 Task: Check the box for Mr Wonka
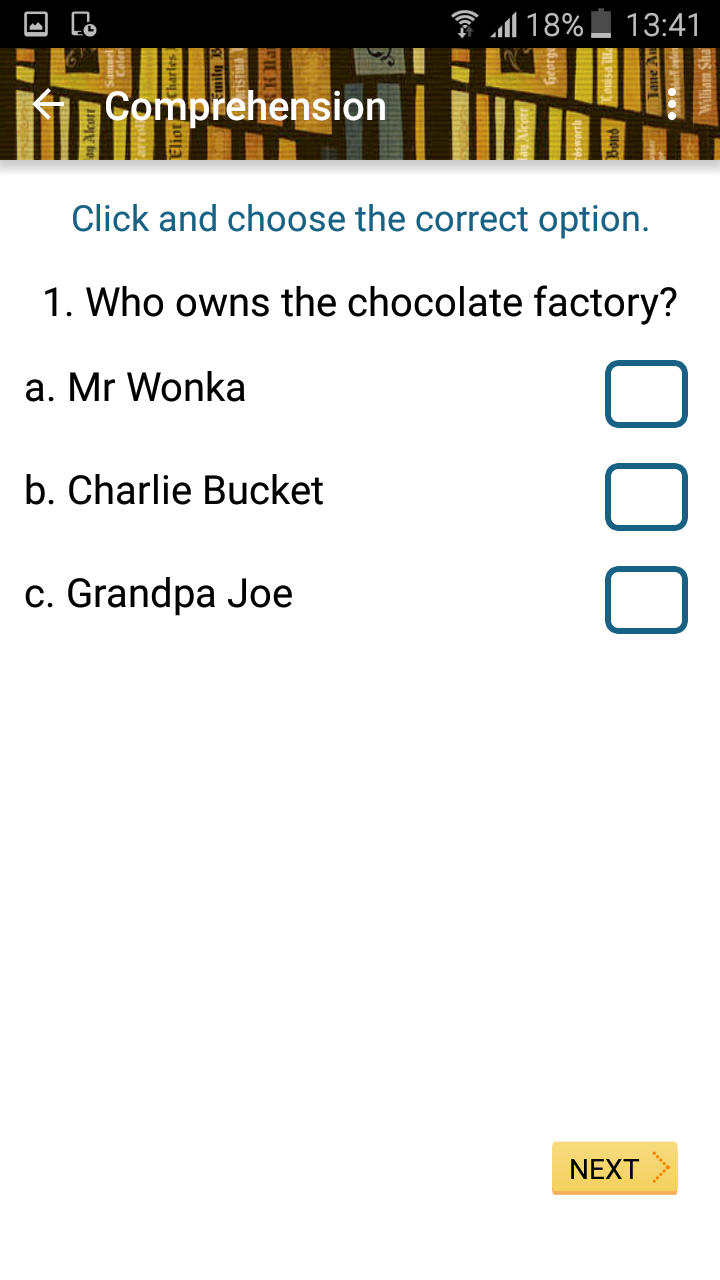click(646, 394)
